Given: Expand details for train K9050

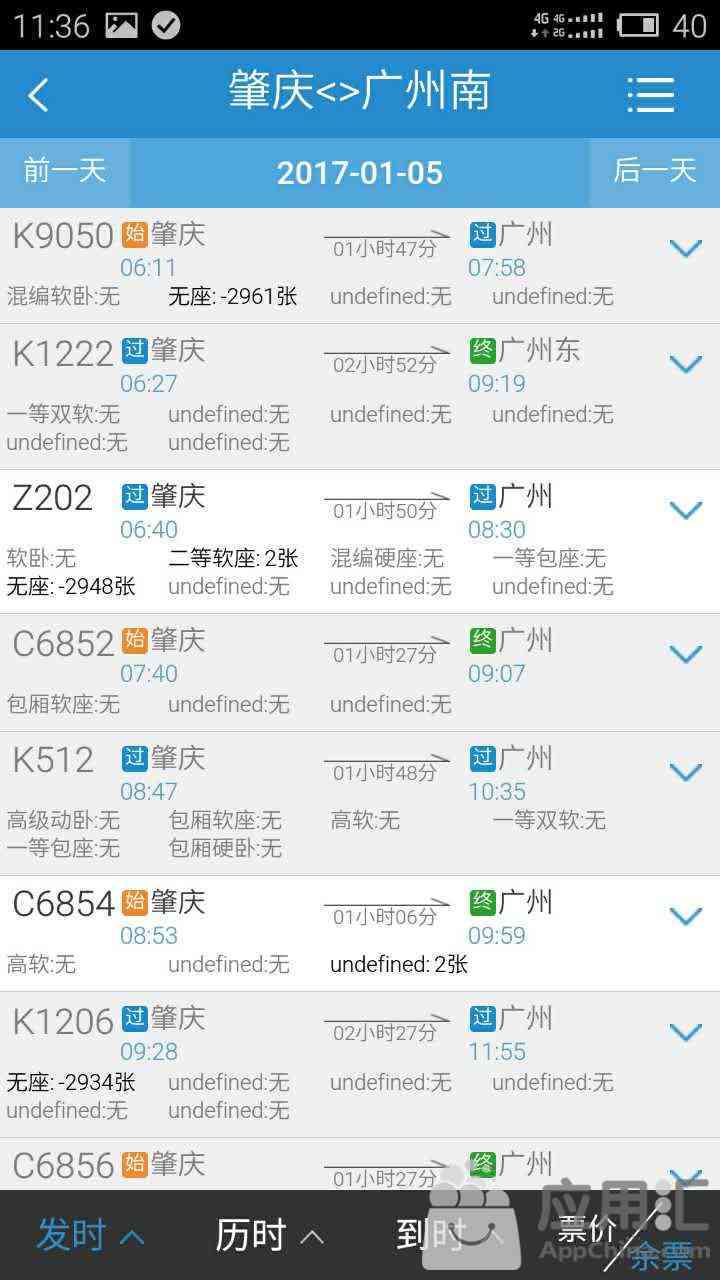Looking at the screenshot, I should click(685, 248).
